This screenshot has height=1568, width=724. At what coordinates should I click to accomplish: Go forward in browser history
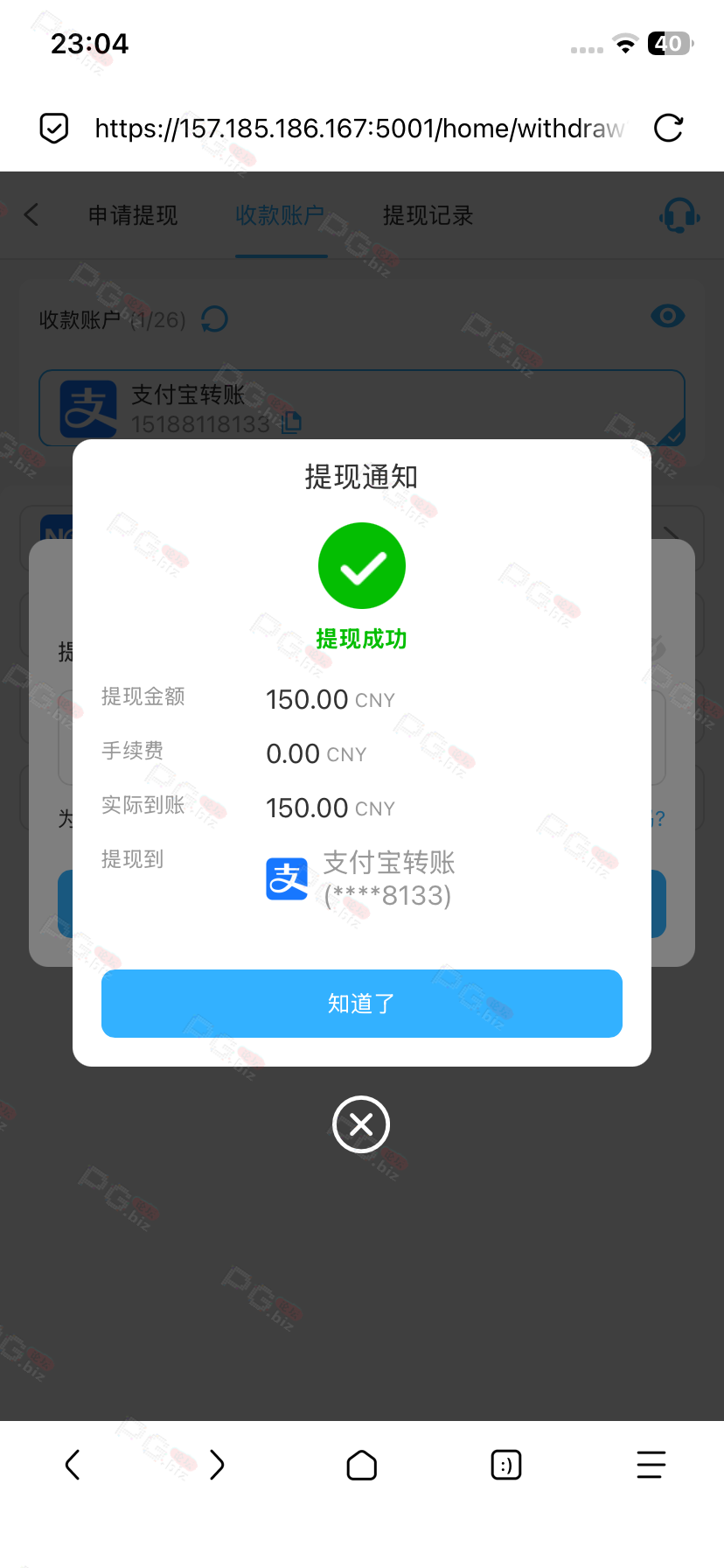click(x=217, y=1464)
